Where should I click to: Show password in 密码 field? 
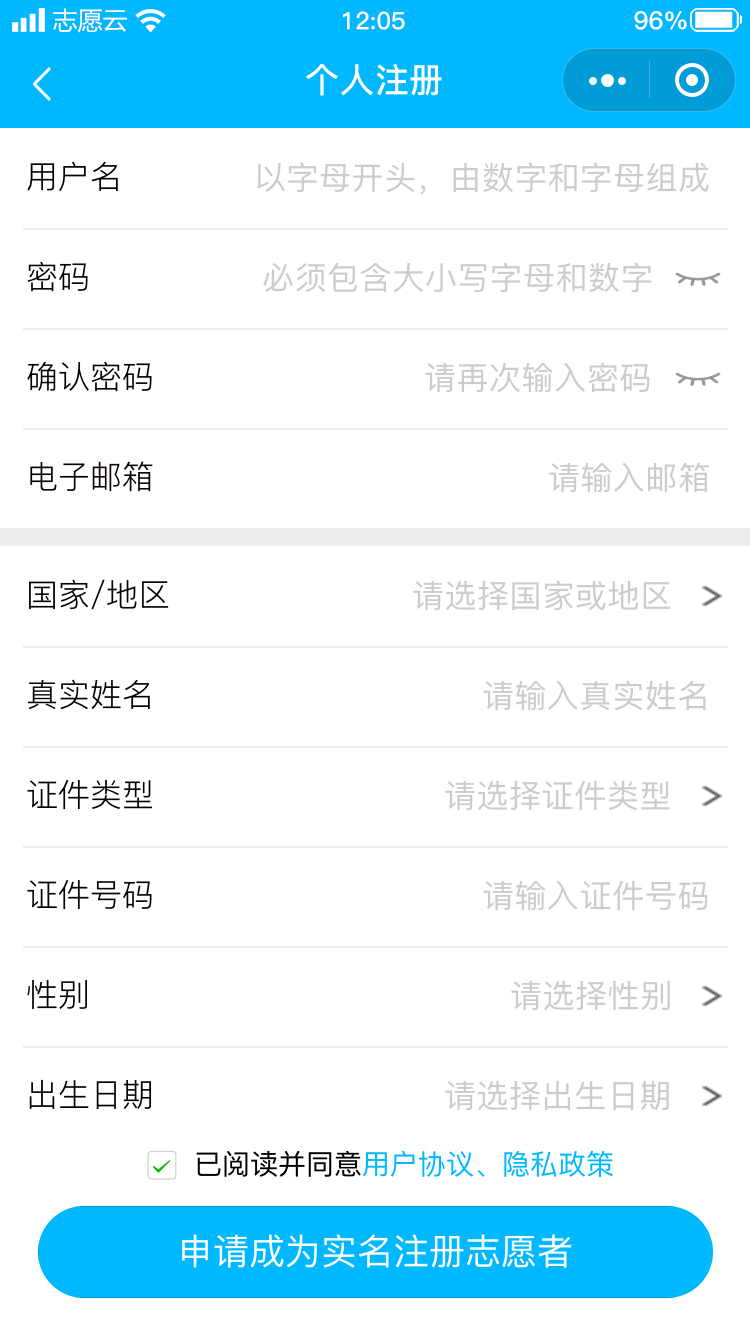(x=697, y=279)
